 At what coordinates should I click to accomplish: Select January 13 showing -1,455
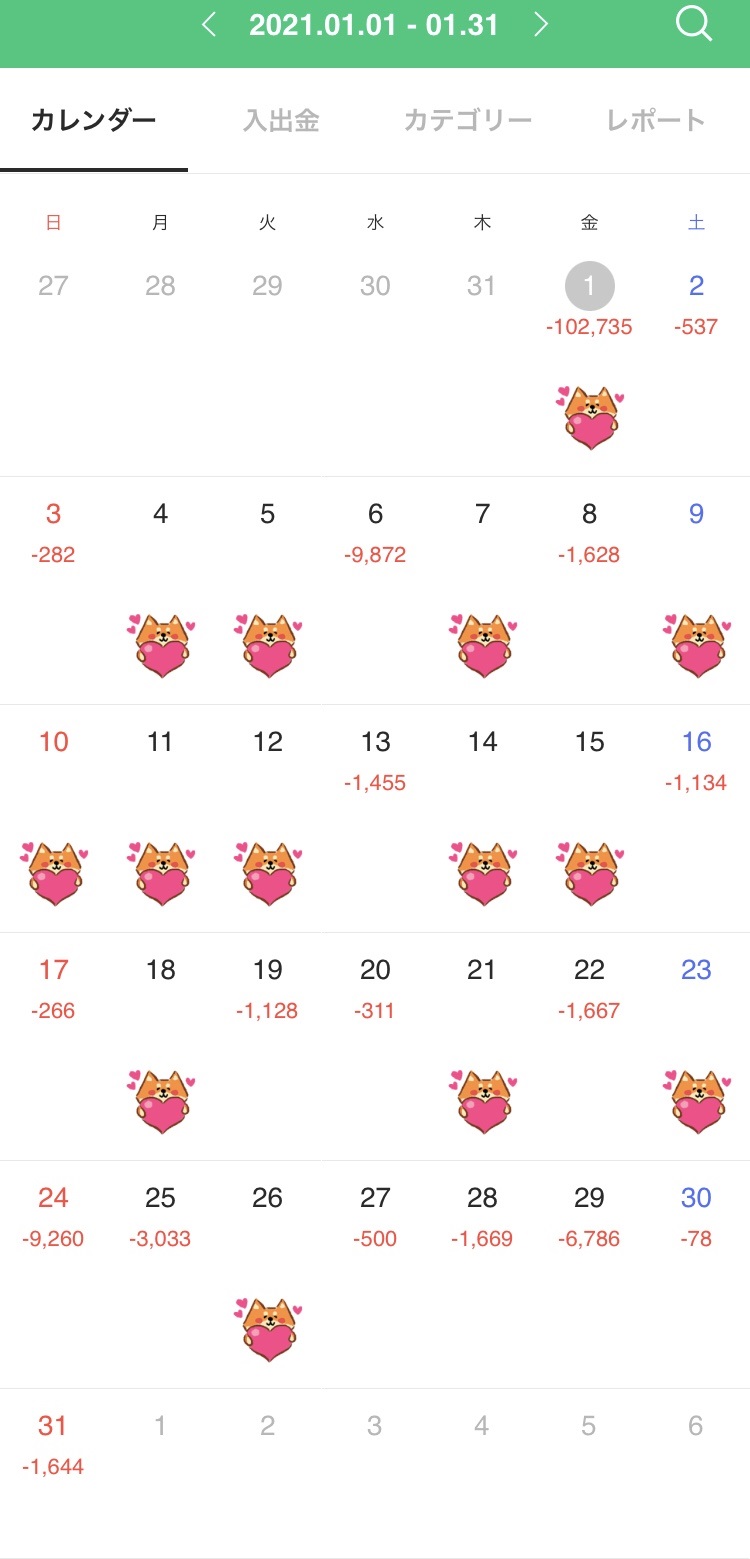375,758
